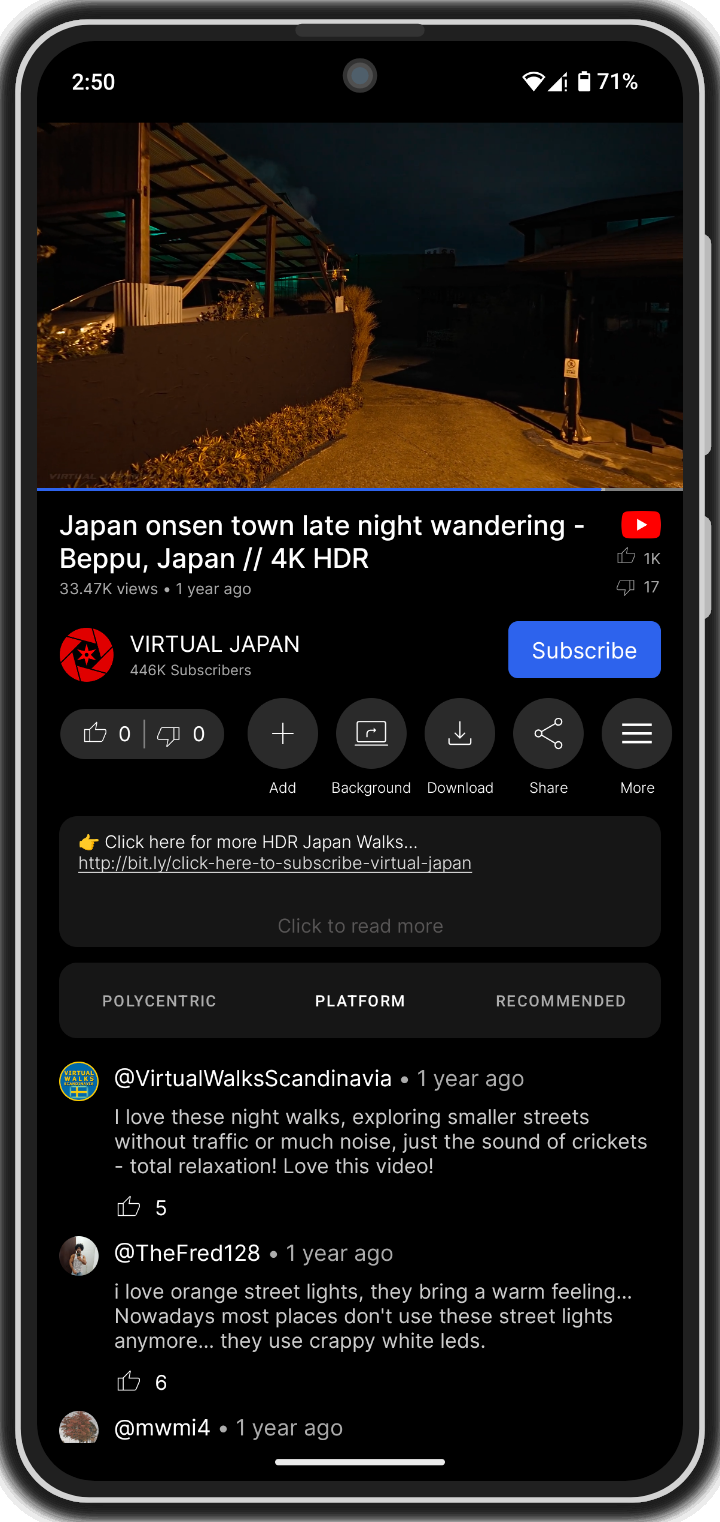This screenshot has height=1522, width=720.
Task: Tap the video player to show controls
Action: (360, 305)
